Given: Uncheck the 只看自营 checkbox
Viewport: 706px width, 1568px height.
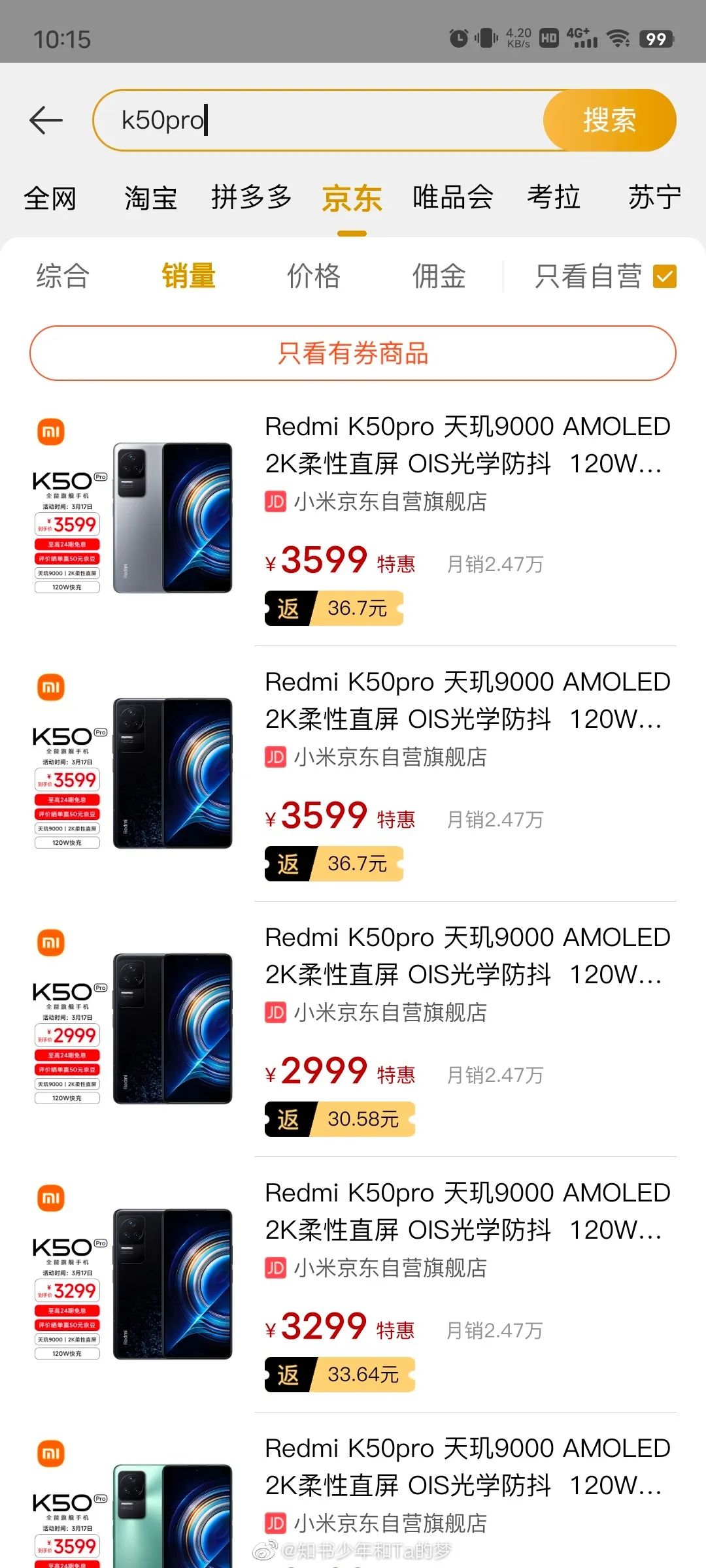Looking at the screenshot, I should point(665,277).
